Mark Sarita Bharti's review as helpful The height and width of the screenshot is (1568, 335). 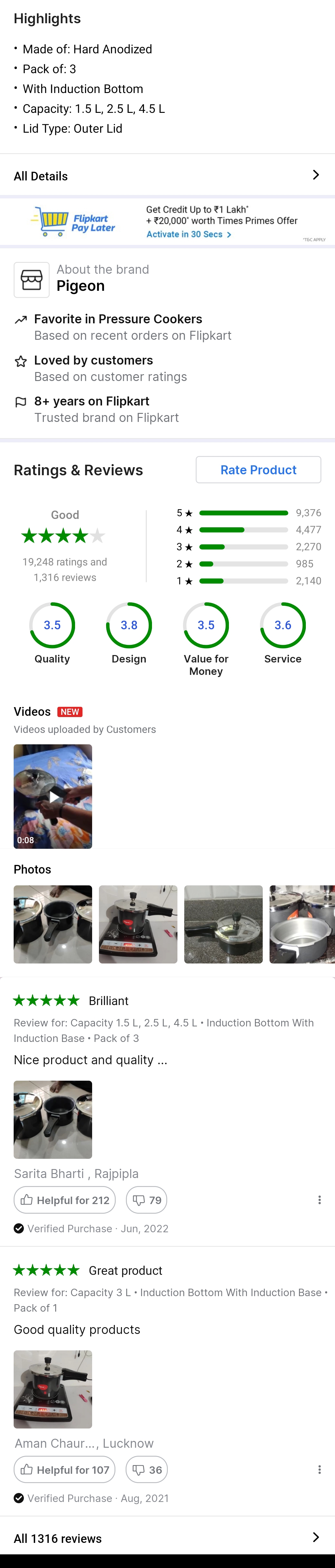(65, 1200)
